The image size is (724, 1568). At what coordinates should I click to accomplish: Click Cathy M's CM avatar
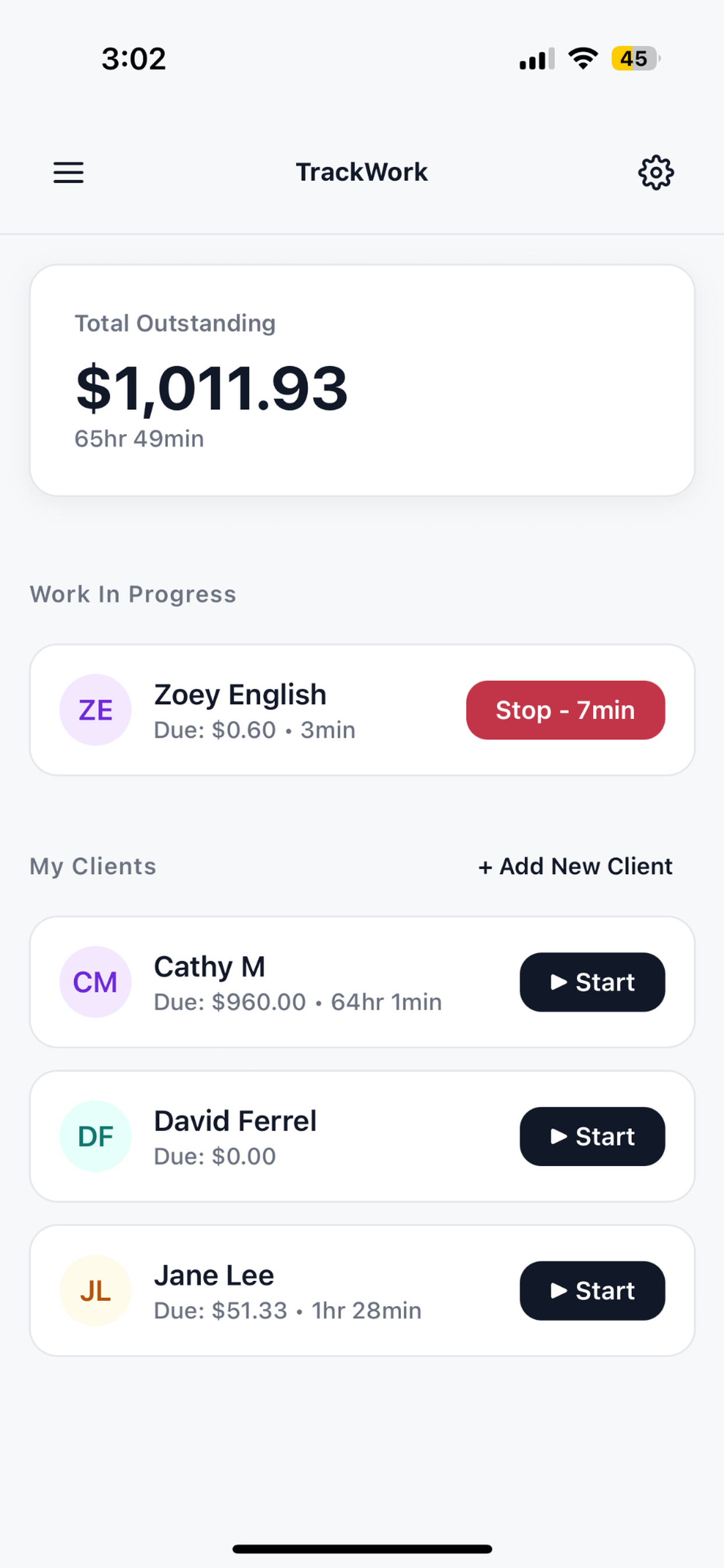point(96,982)
